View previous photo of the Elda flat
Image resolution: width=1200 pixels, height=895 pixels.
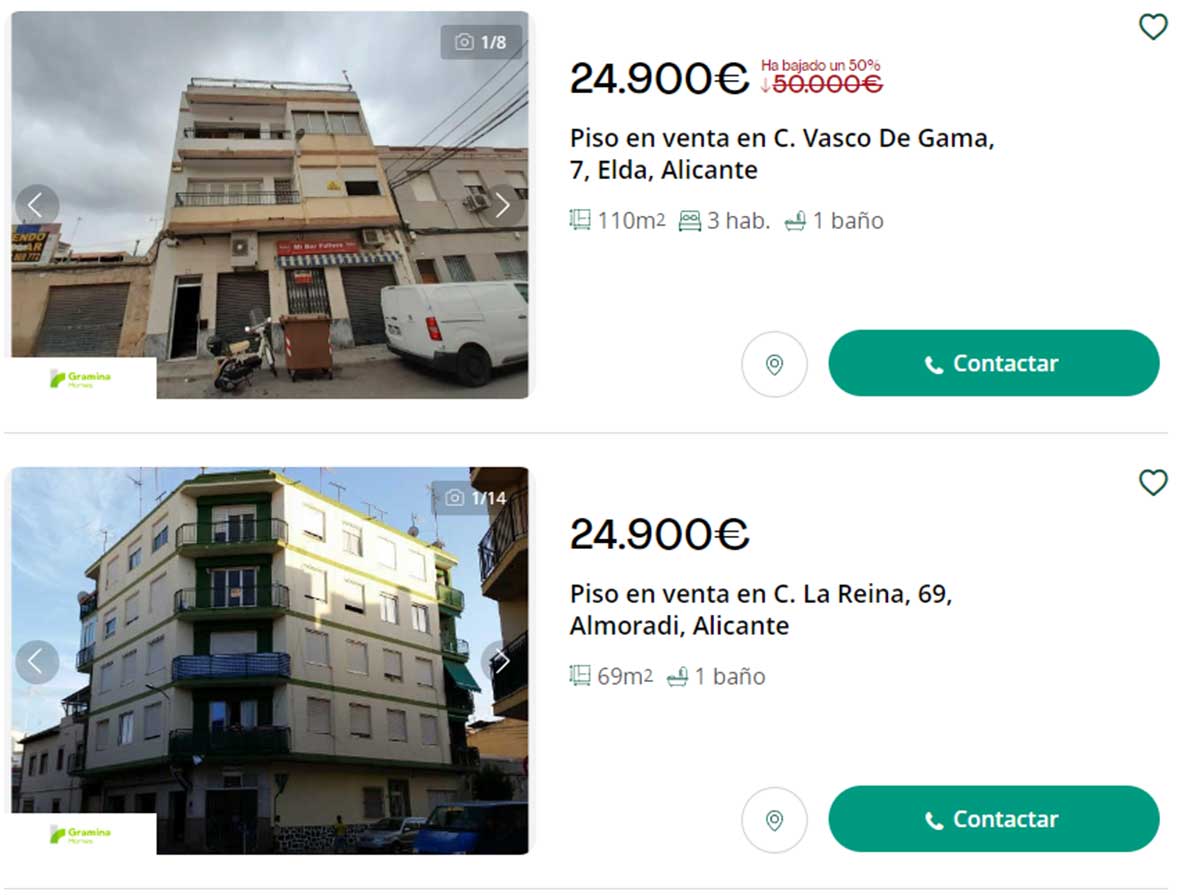pyautogui.click(x=36, y=205)
